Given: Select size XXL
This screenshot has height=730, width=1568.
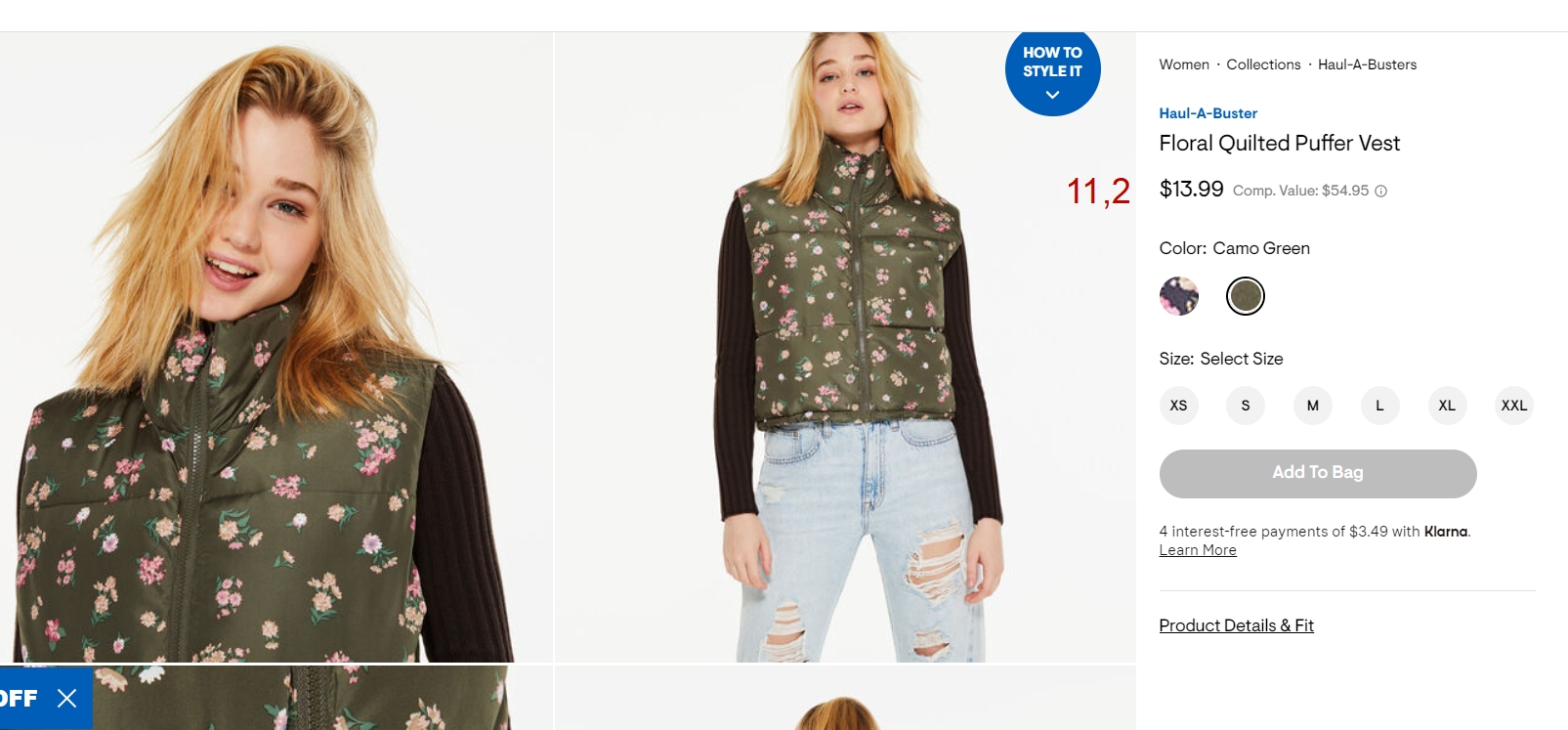Looking at the screenshot, I should (x=1513, y=406).
